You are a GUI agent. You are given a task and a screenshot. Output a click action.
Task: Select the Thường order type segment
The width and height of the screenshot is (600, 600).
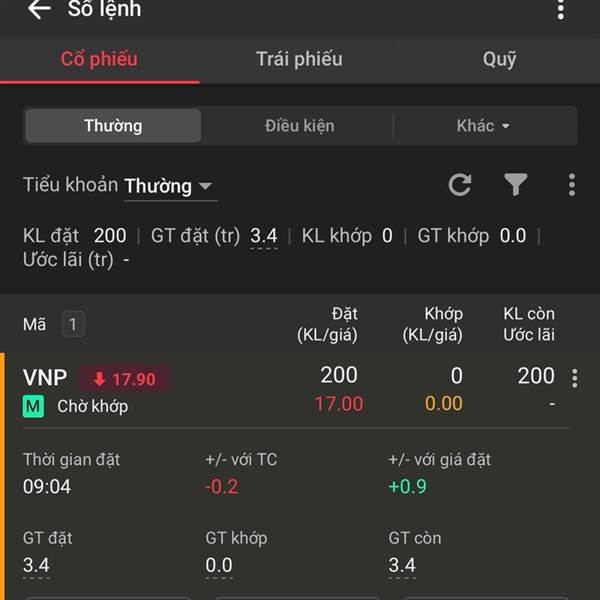point(113,126)
